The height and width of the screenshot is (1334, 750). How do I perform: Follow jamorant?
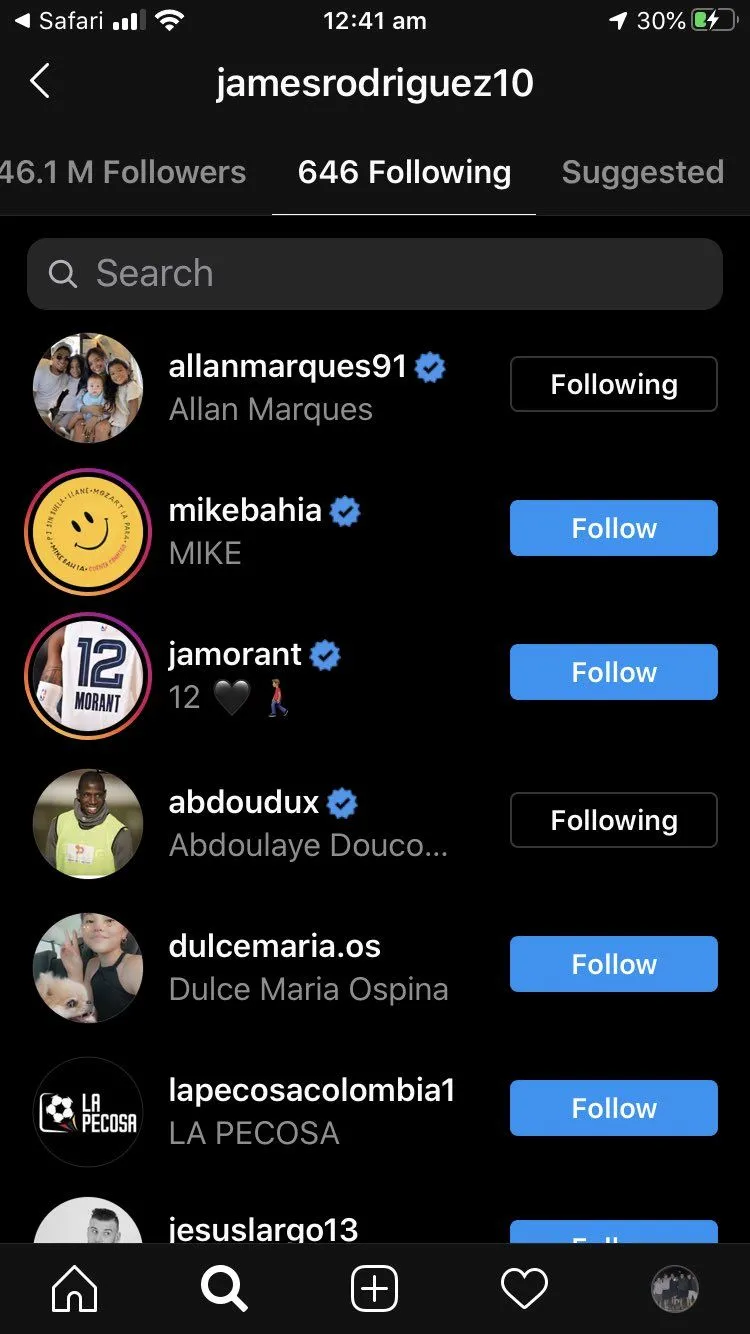click(x=613, y=672)
